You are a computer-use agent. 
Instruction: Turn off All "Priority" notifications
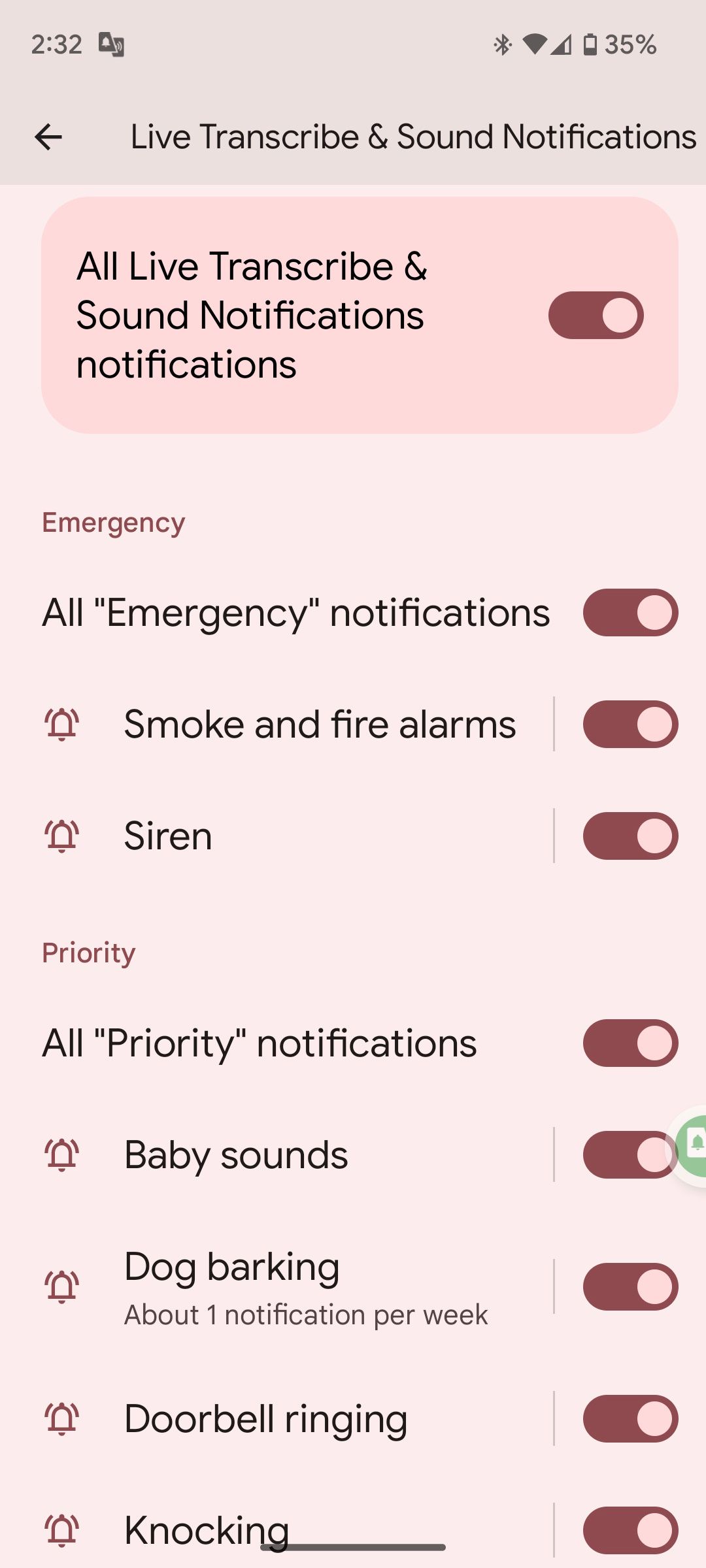[x=630, y=1043]
